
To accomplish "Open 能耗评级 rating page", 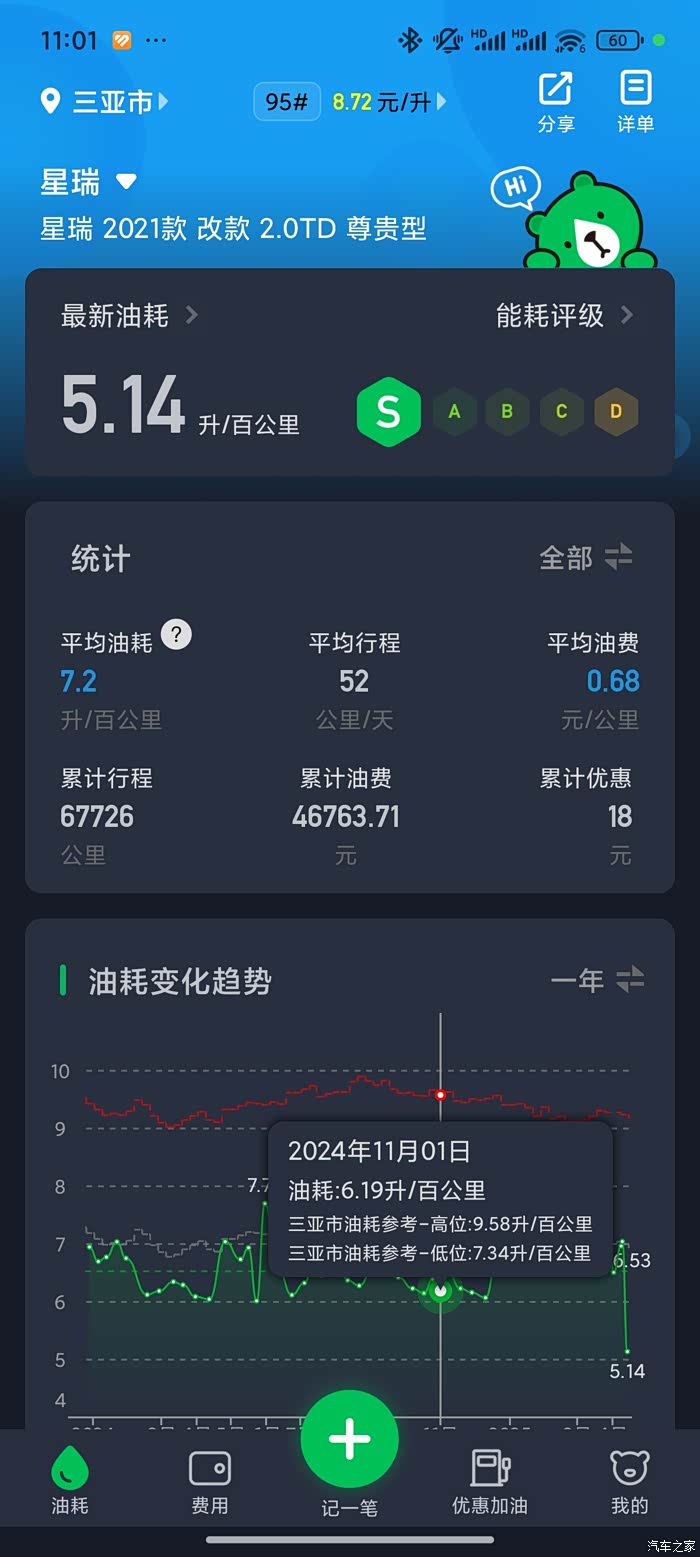I will click(565, 316).
